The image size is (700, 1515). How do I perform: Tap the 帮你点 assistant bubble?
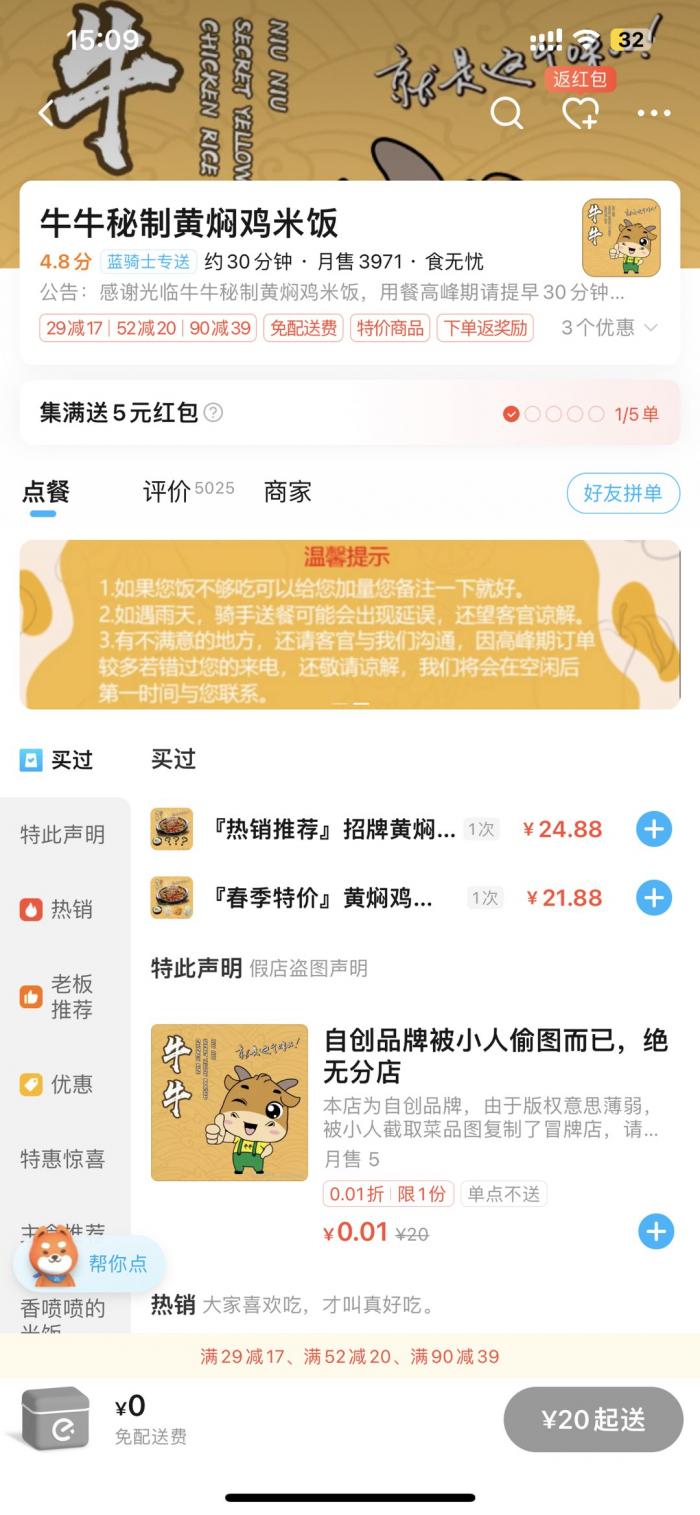click(x=90, y=1262)
